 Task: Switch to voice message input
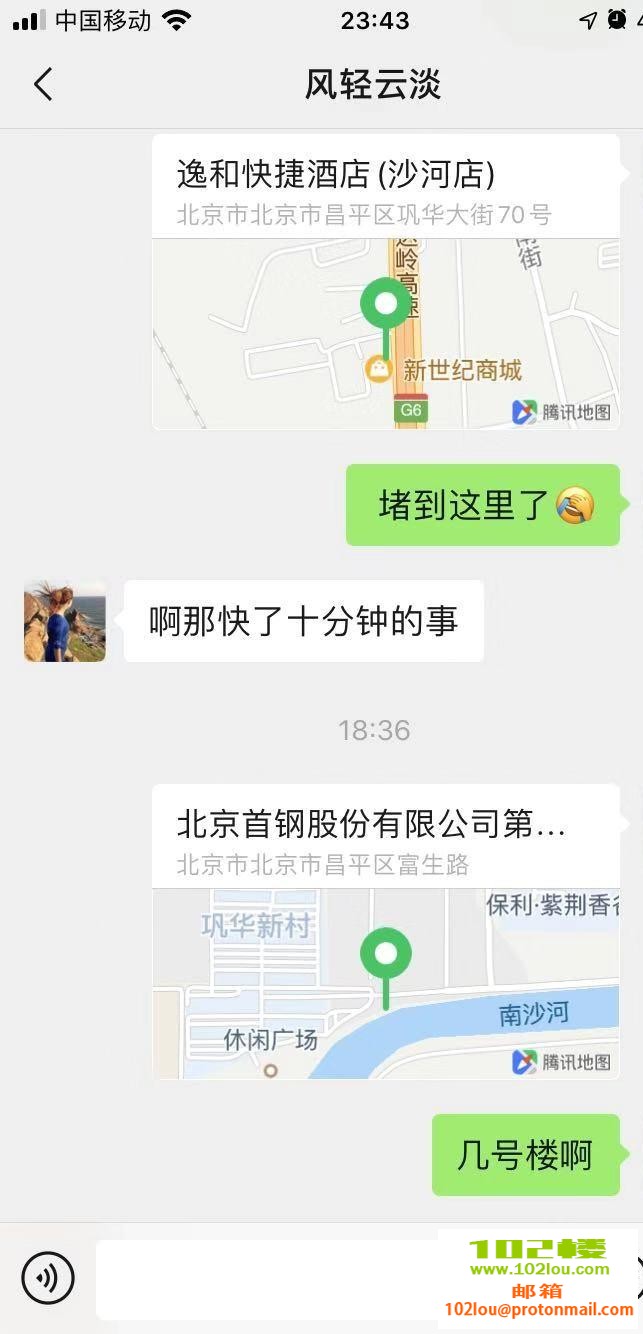[48, 1277]
